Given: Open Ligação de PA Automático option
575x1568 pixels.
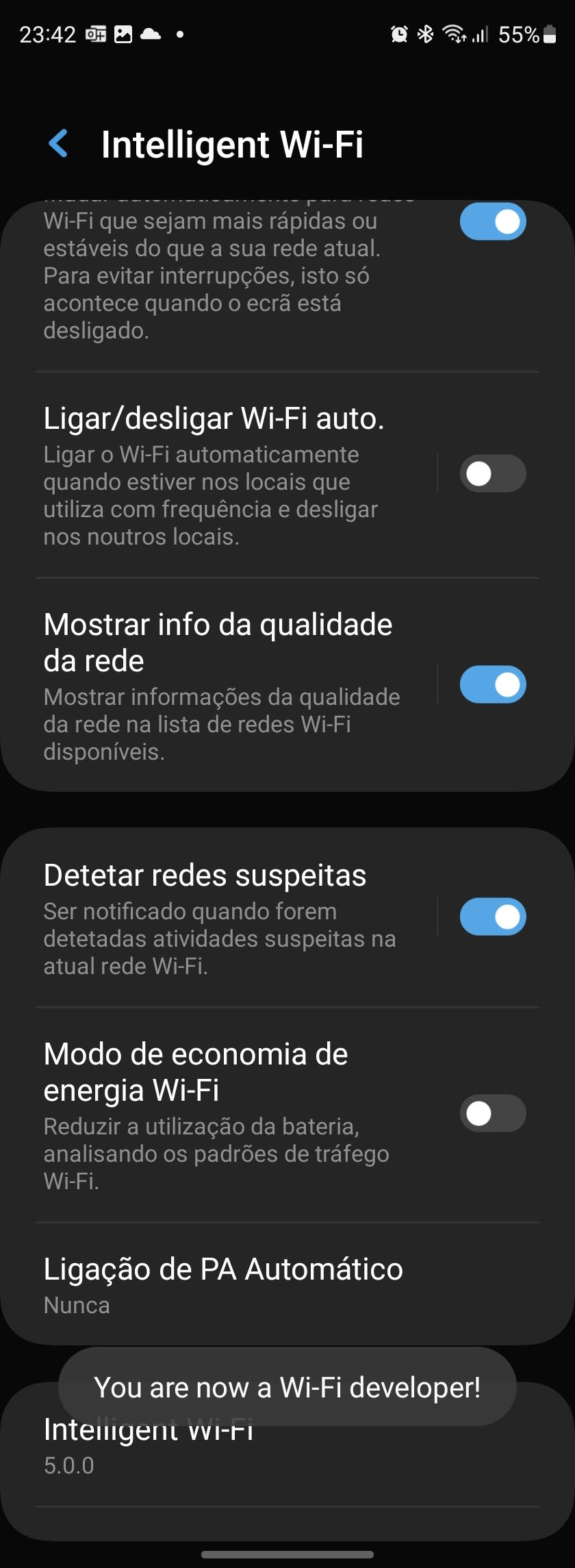Looking at the screenshot, I should click(287, 1284).
